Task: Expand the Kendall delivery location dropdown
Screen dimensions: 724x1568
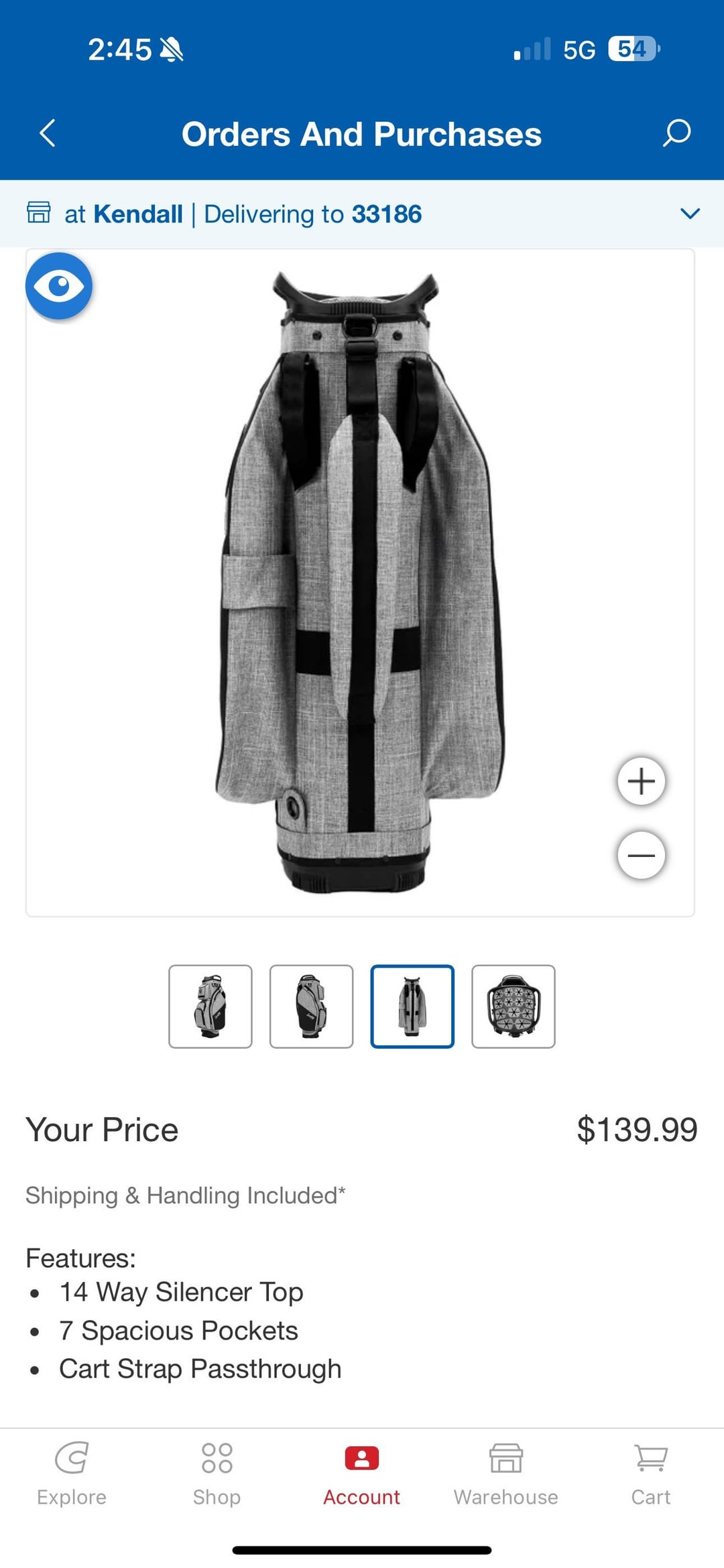Action: pyautogui.click(x=690, y=214)
